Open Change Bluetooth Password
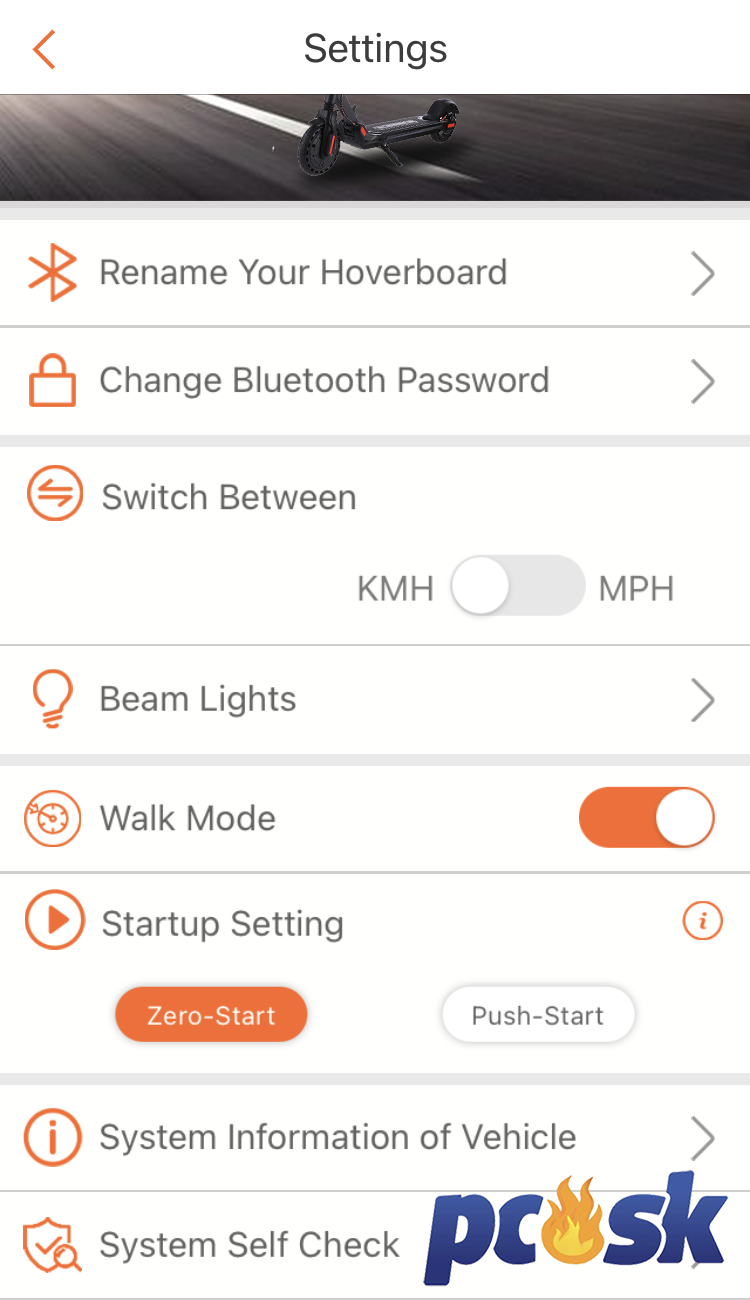 375,381
